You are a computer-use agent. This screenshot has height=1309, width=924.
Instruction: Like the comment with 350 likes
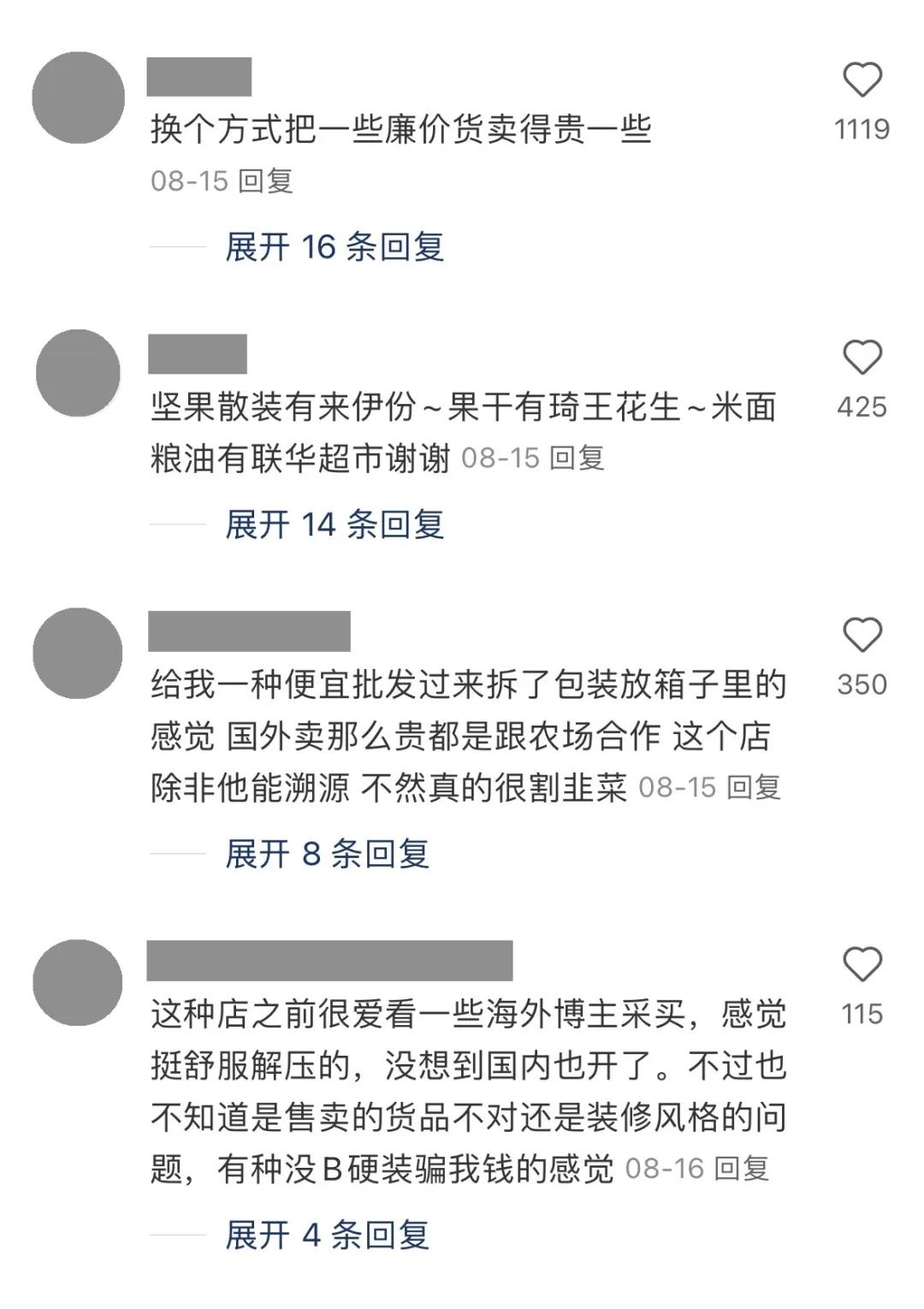click(862, 636)
